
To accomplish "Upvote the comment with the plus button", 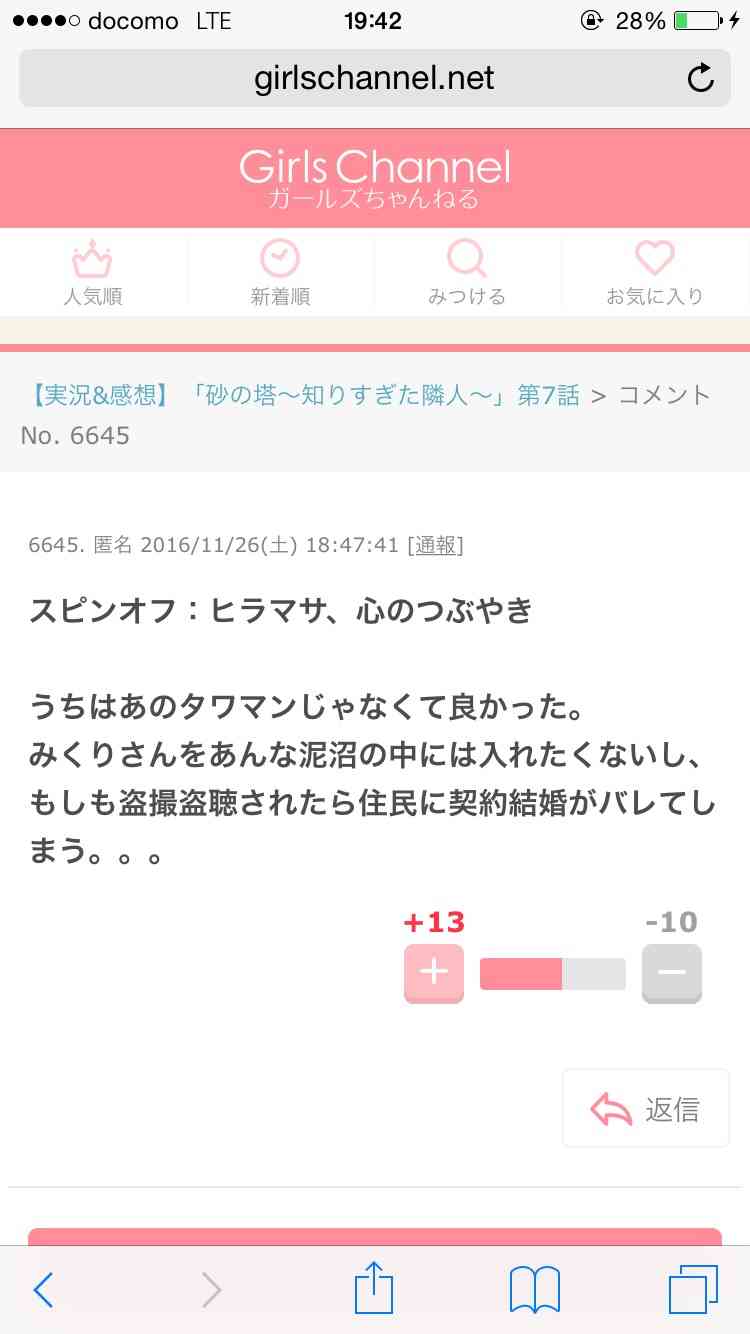I will 433,973.
